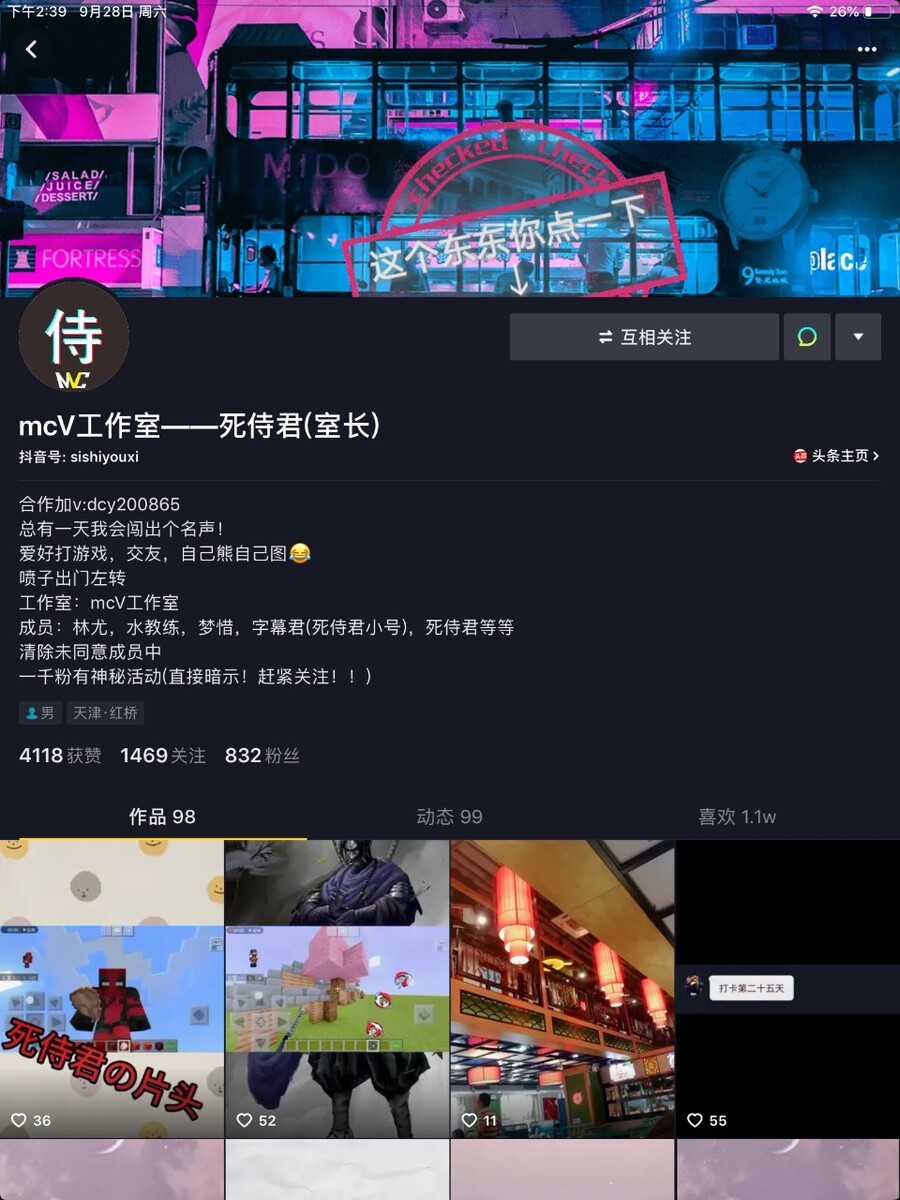
Task: Switch to the 喜欢 1.1w tab
Action: (x=737, y=817)
